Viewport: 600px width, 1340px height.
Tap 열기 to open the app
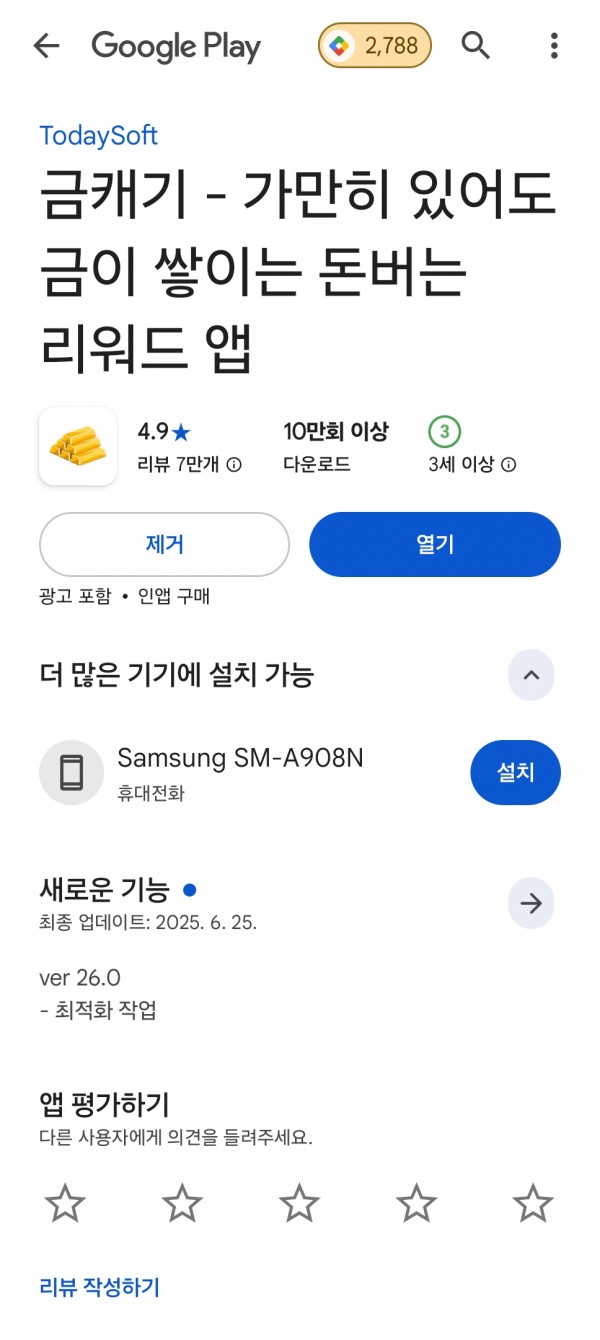point(435,544)
